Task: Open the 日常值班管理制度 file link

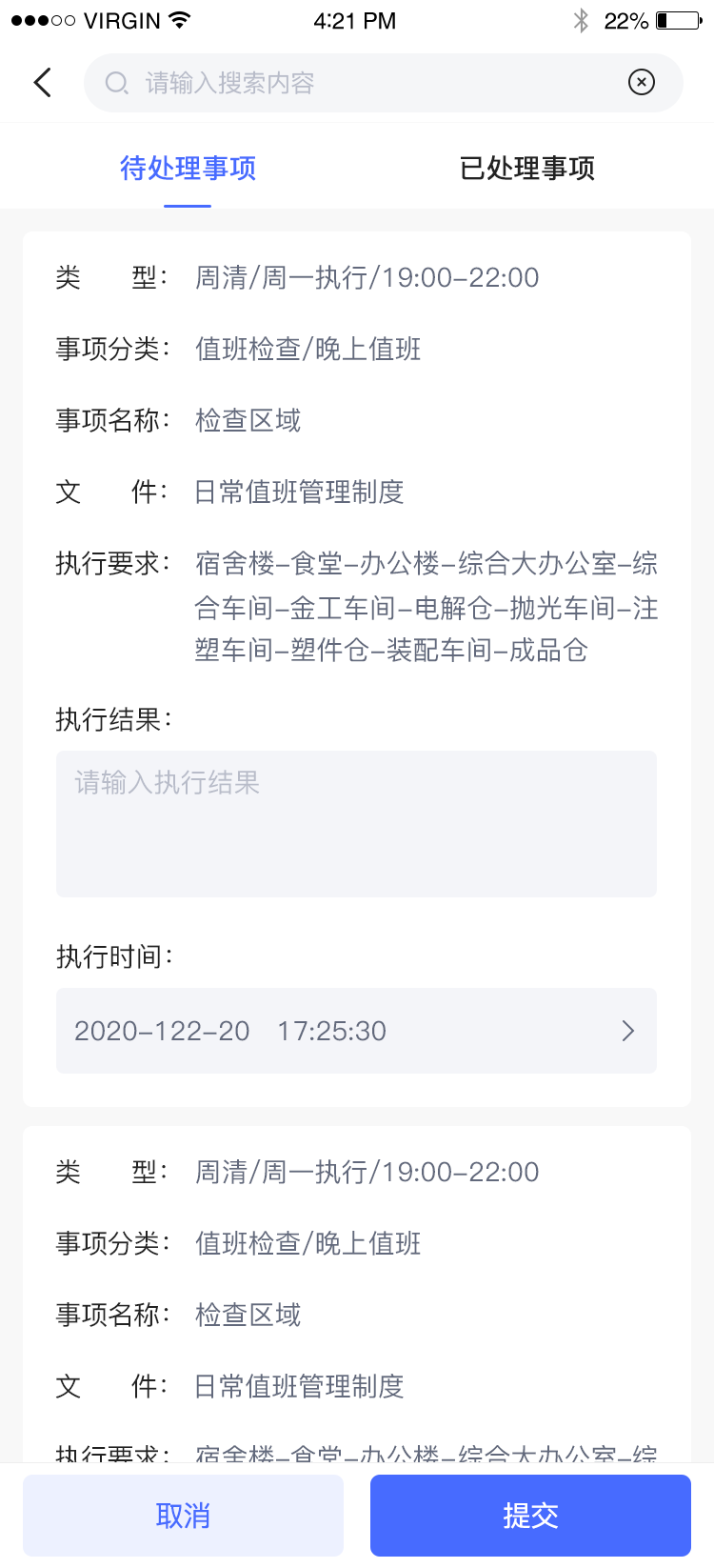Action: (x=298, y=493)
